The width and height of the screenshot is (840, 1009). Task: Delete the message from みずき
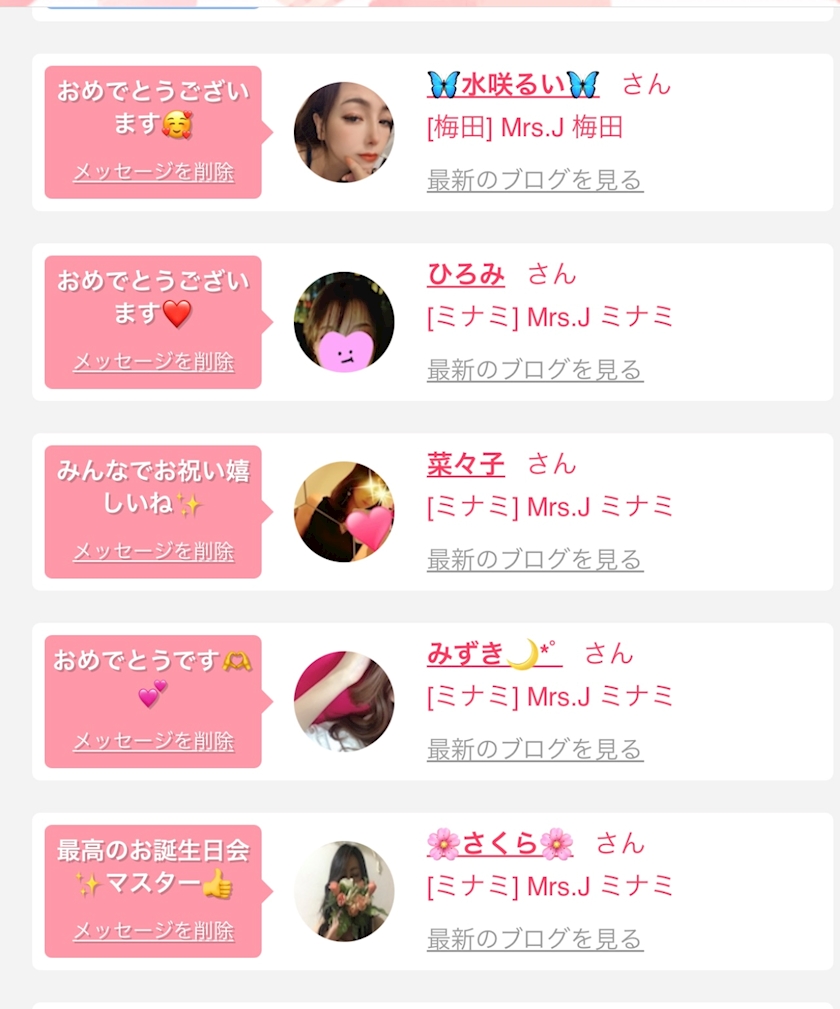point(153,742)
